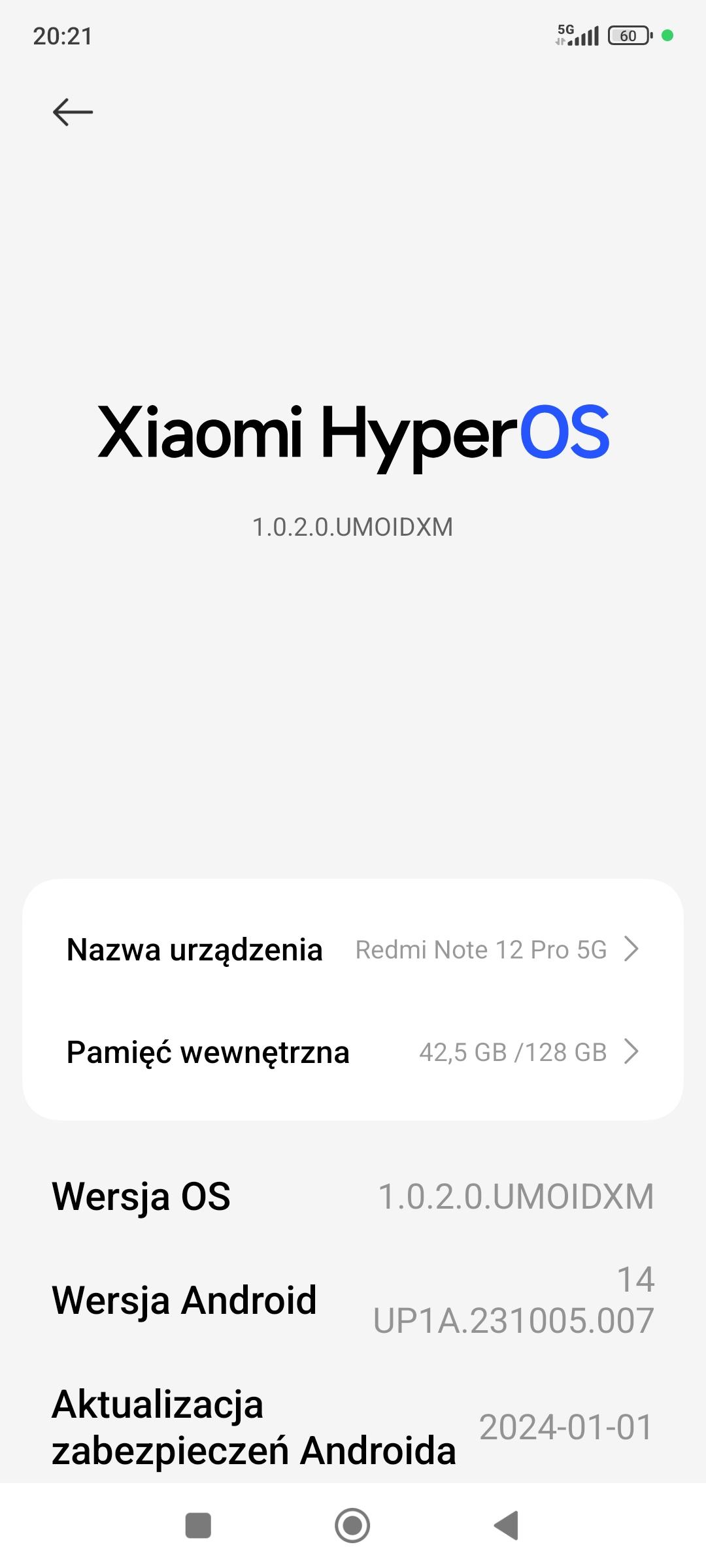Tap the system home button
The image size is (706, 1568).
[x=352, y=1526]
